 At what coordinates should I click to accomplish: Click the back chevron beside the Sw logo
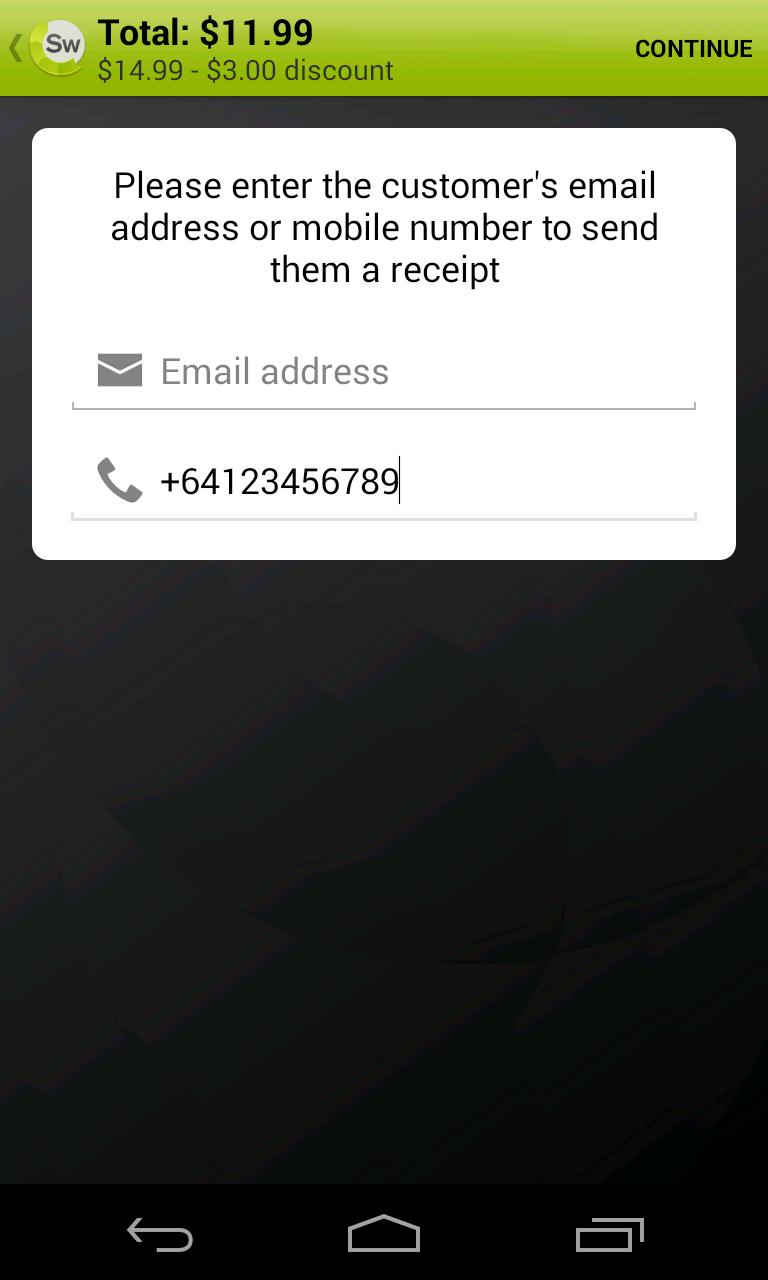click(13, 48)
